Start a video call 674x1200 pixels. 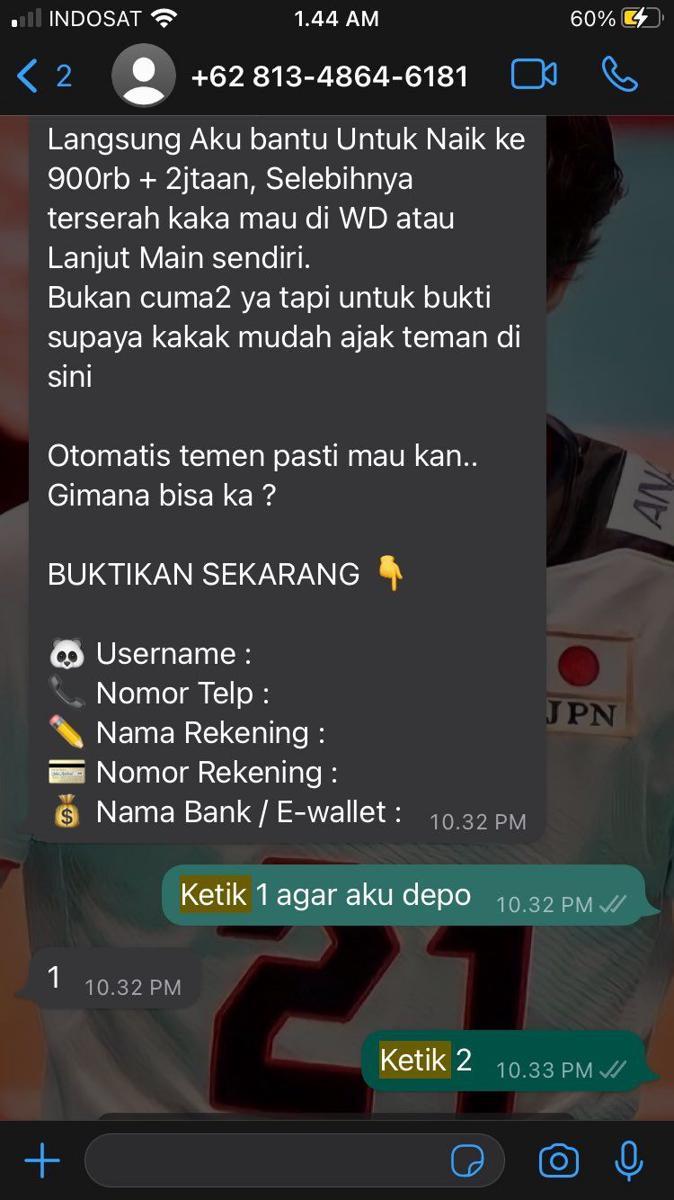534,76
